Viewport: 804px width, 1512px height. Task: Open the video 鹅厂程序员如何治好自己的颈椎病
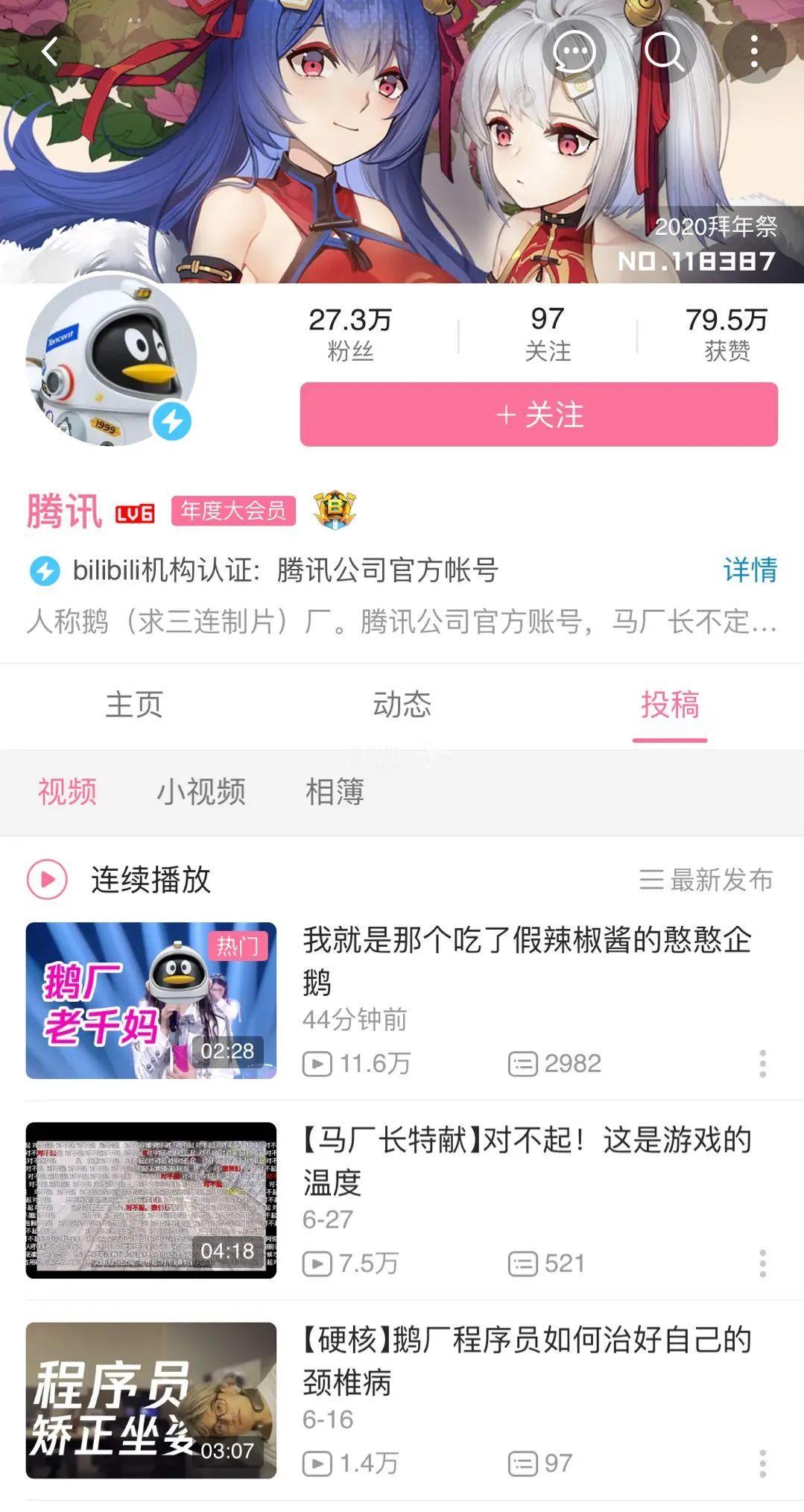pos(526,1360)
